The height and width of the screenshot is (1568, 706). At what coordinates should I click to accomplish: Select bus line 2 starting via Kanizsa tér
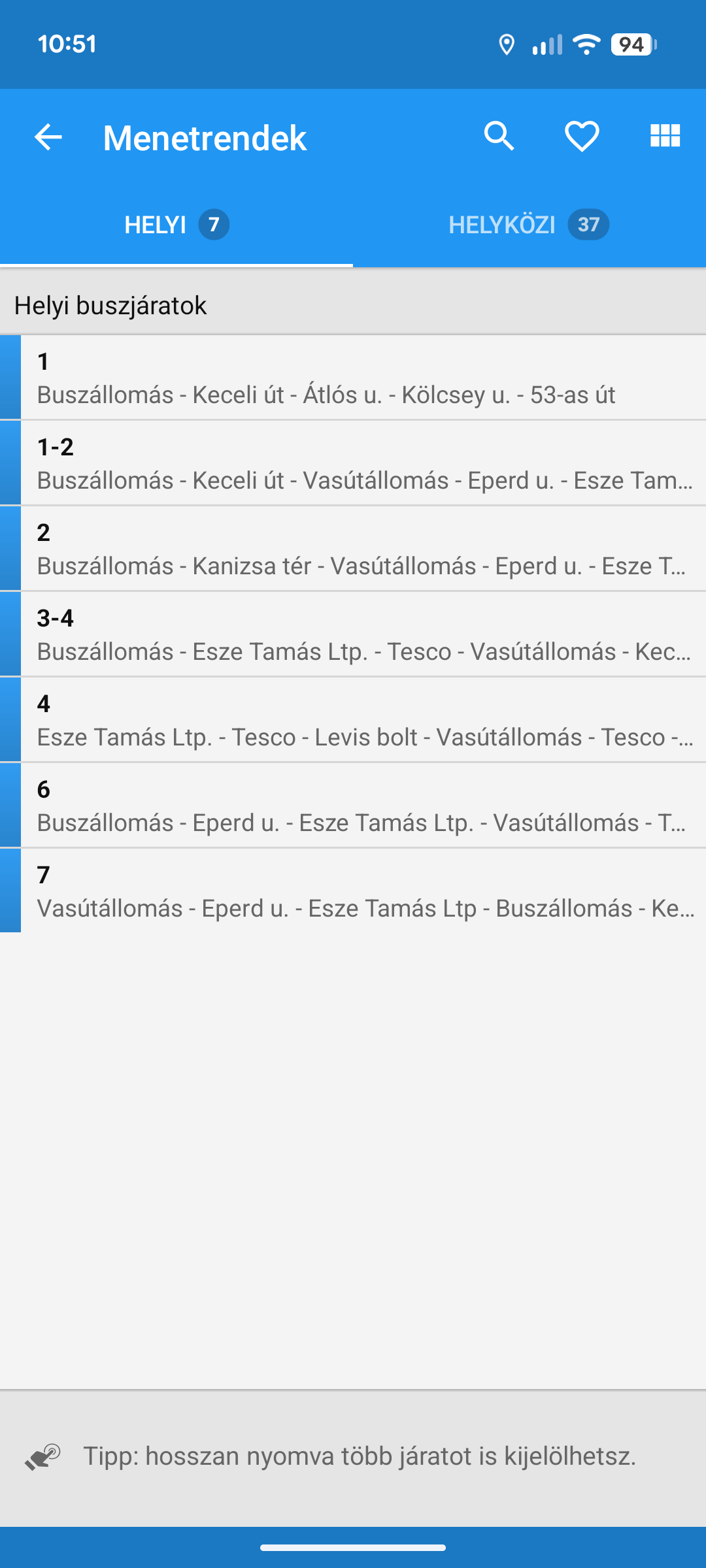point(353,549)
